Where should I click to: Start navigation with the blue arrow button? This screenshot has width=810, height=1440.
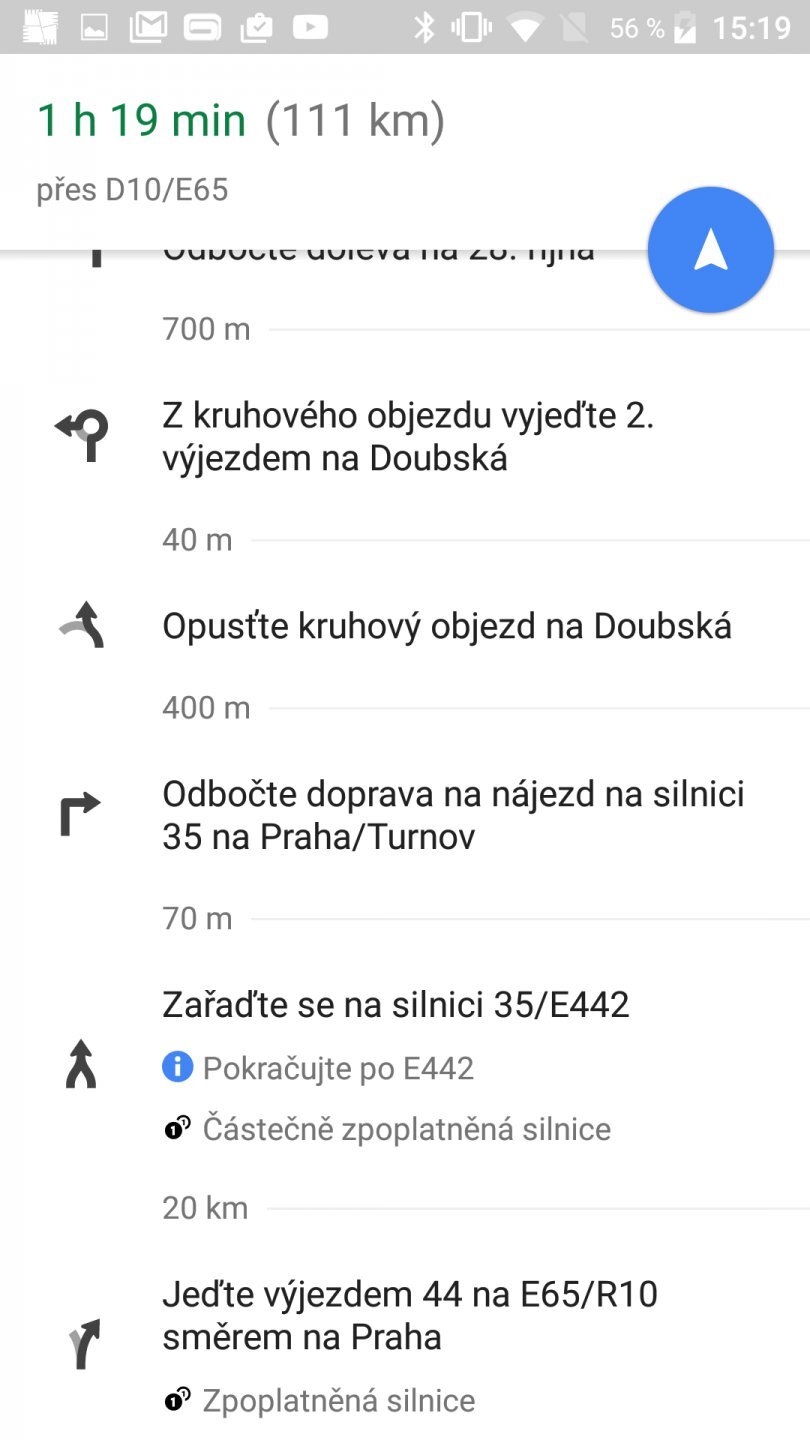click(710, 250)
